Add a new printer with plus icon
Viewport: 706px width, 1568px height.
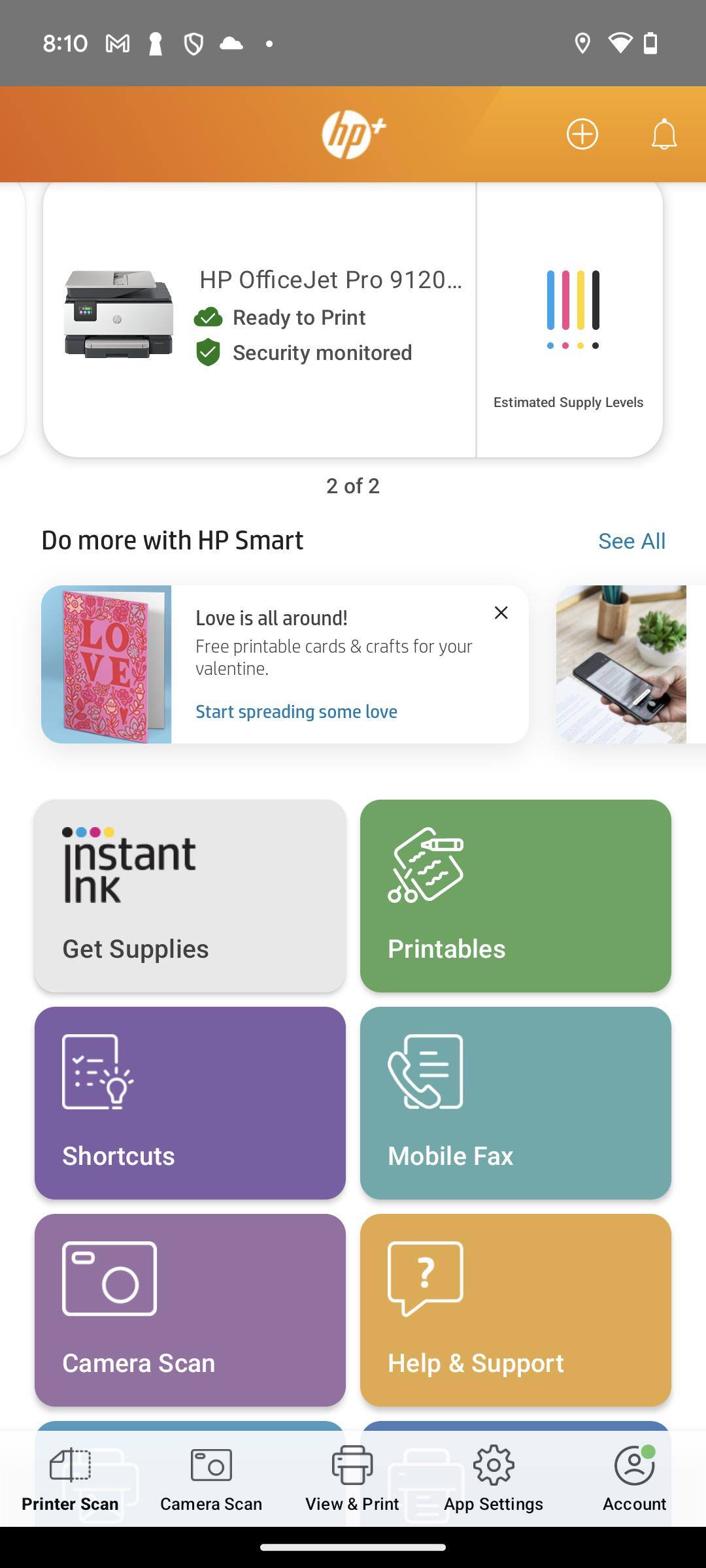pos(582,134)
